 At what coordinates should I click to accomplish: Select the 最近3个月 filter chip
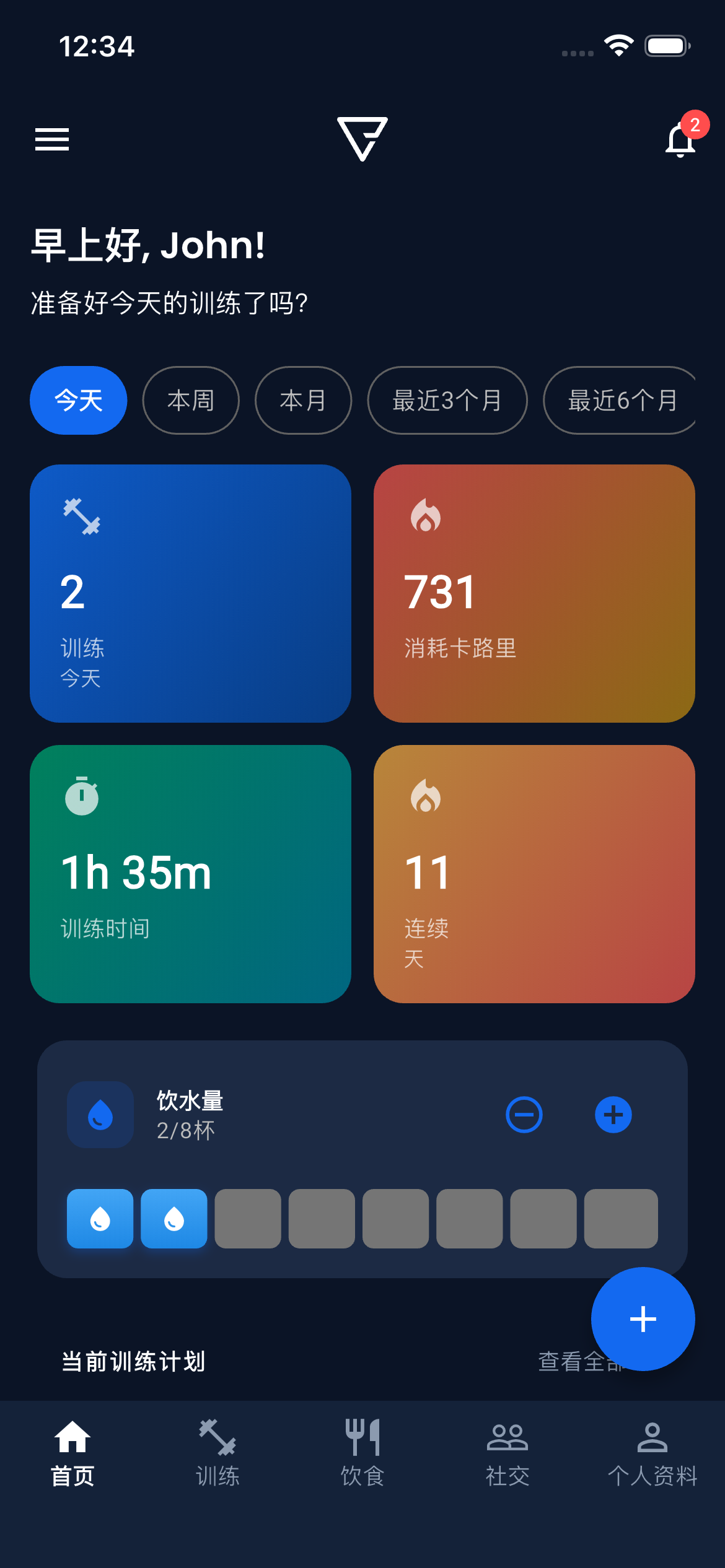[x=447, y=401]
